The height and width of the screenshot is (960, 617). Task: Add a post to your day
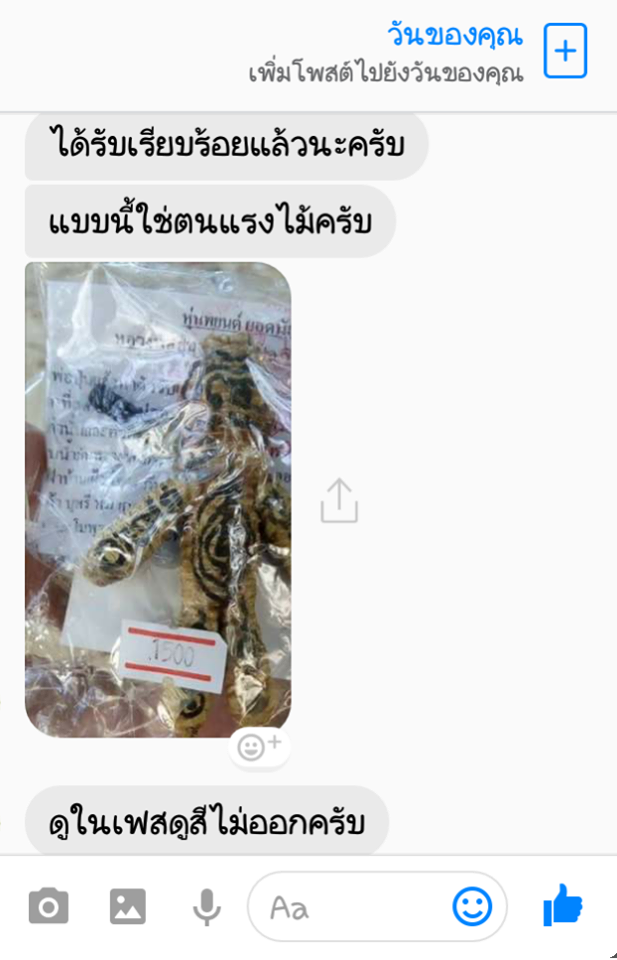point(565,51)
